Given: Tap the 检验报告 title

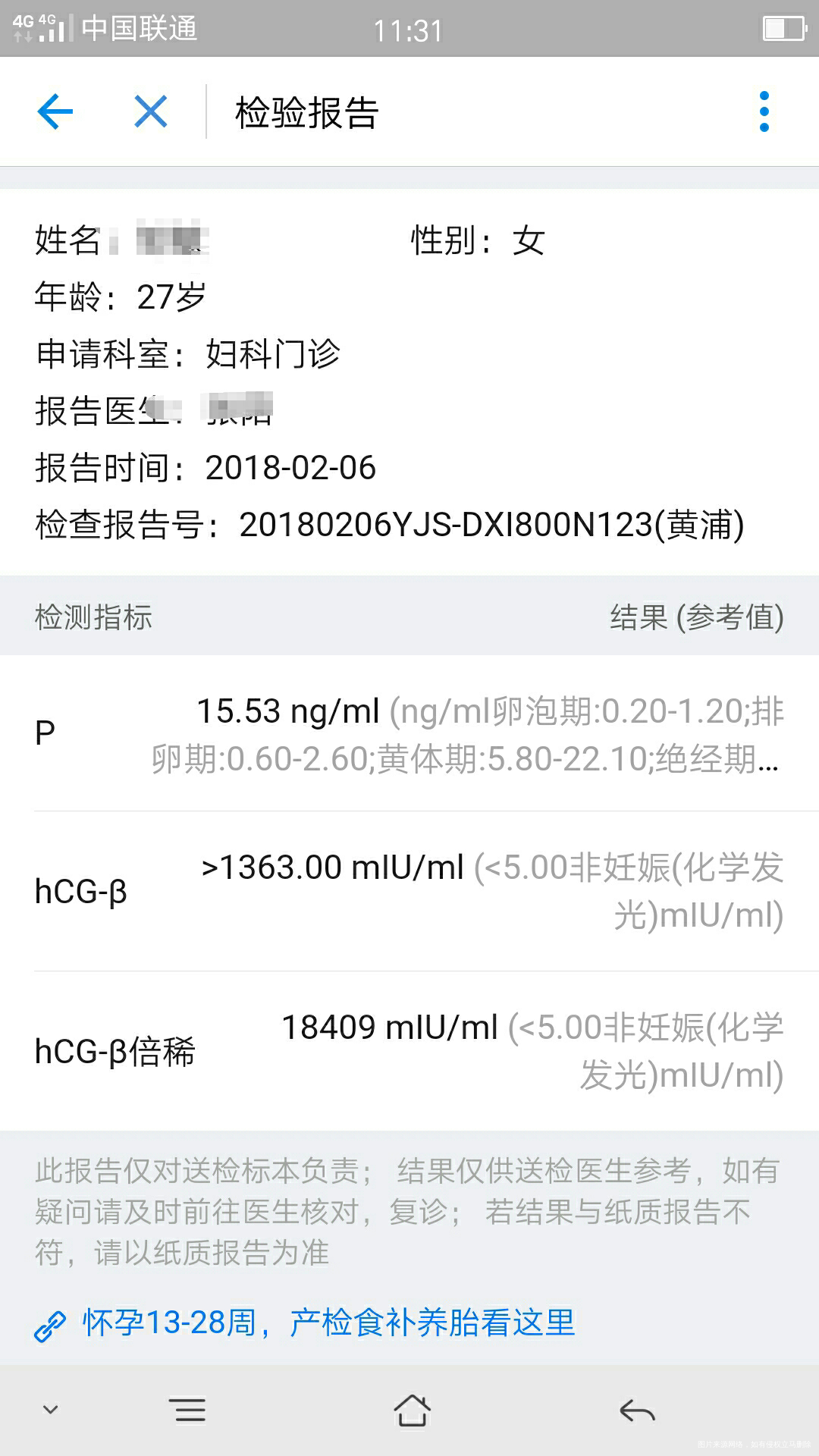Looking at the screenshot, I should pos(306,111).
